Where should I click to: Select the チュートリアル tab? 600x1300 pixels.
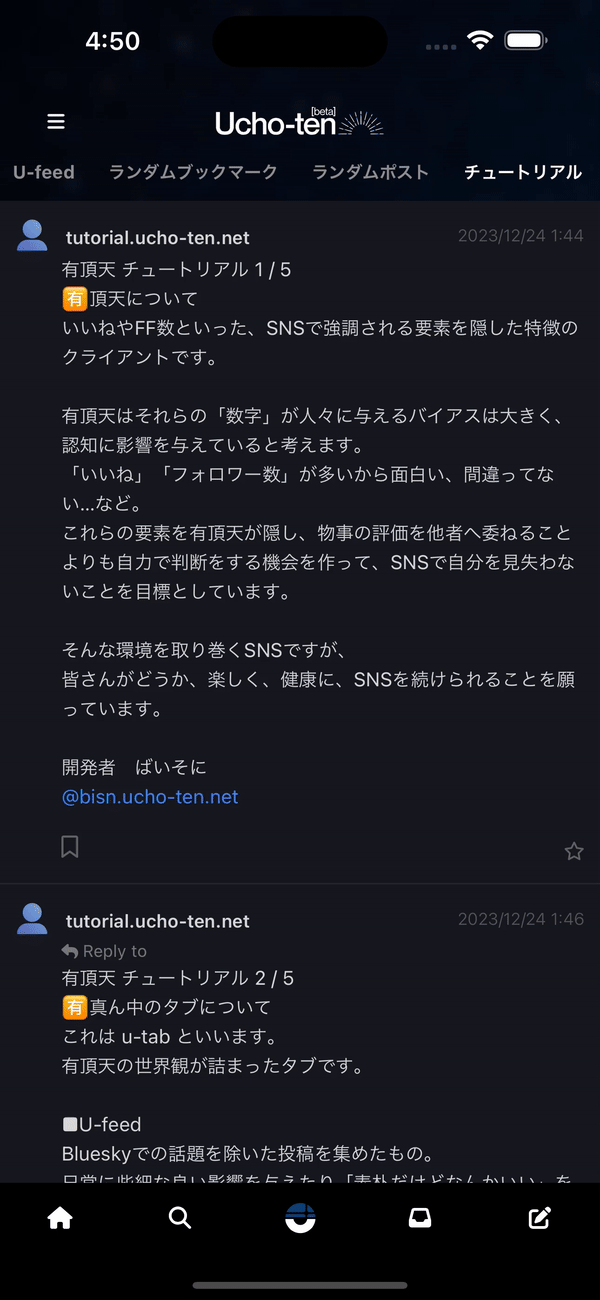[x=522, y=172]
